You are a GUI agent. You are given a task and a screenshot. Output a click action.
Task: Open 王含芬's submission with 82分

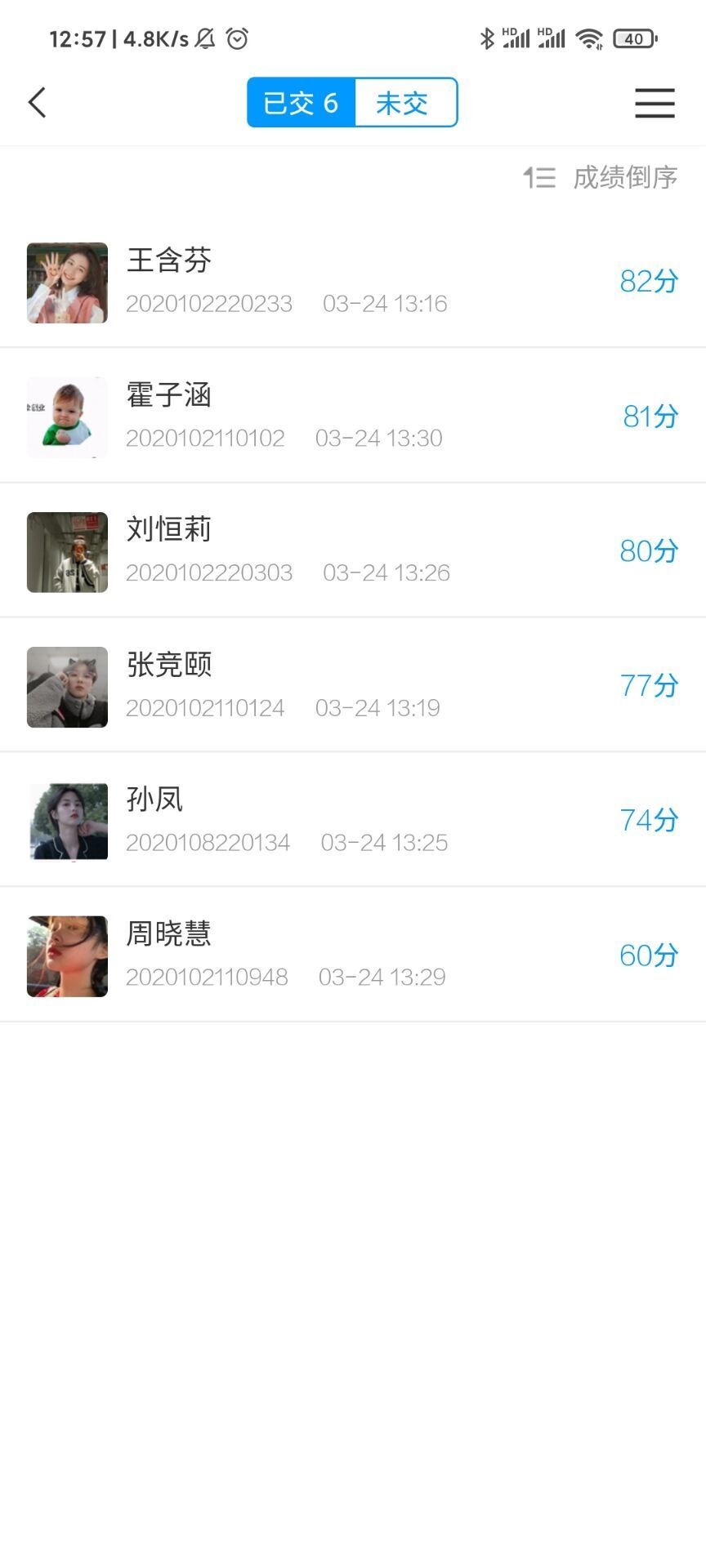(353, 282)
